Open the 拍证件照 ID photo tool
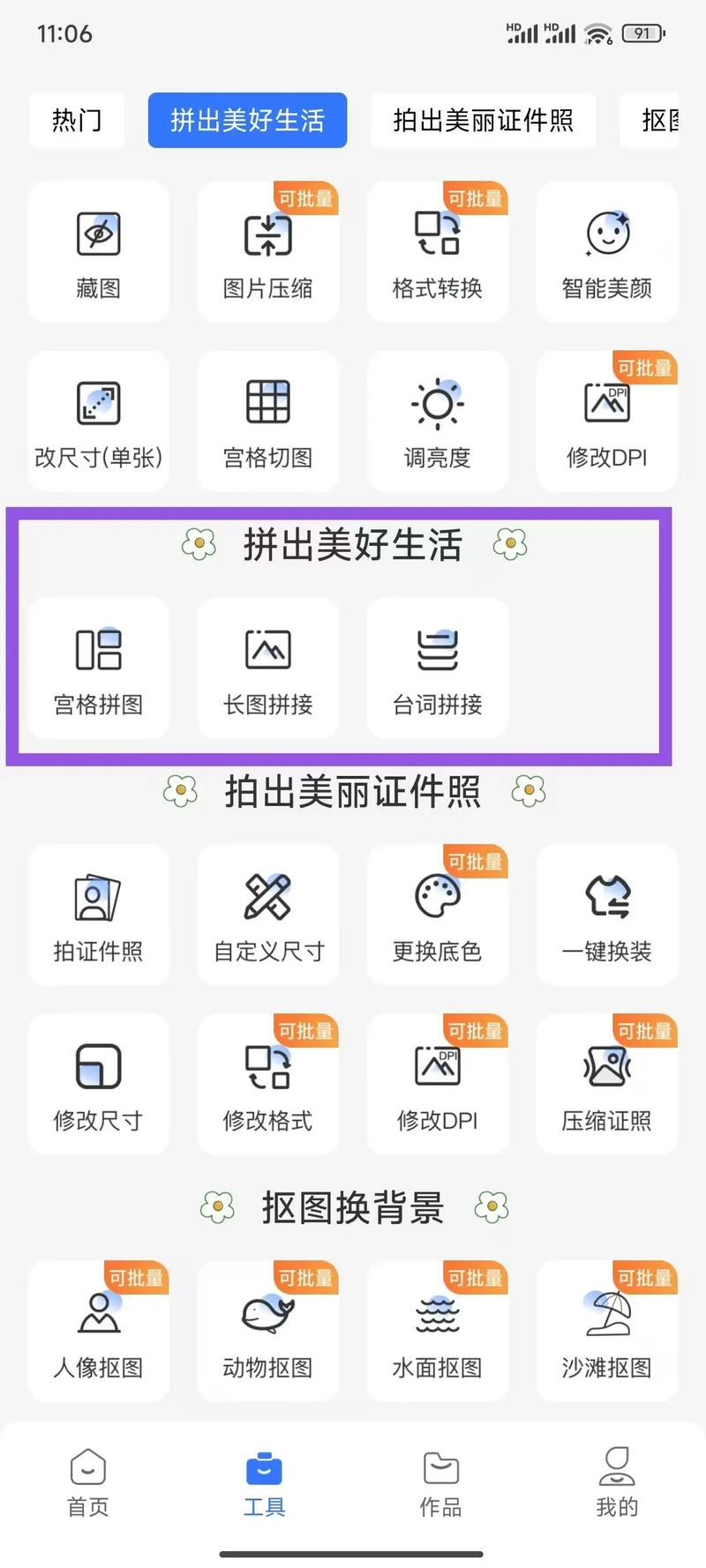 click(x=98, y=915)
